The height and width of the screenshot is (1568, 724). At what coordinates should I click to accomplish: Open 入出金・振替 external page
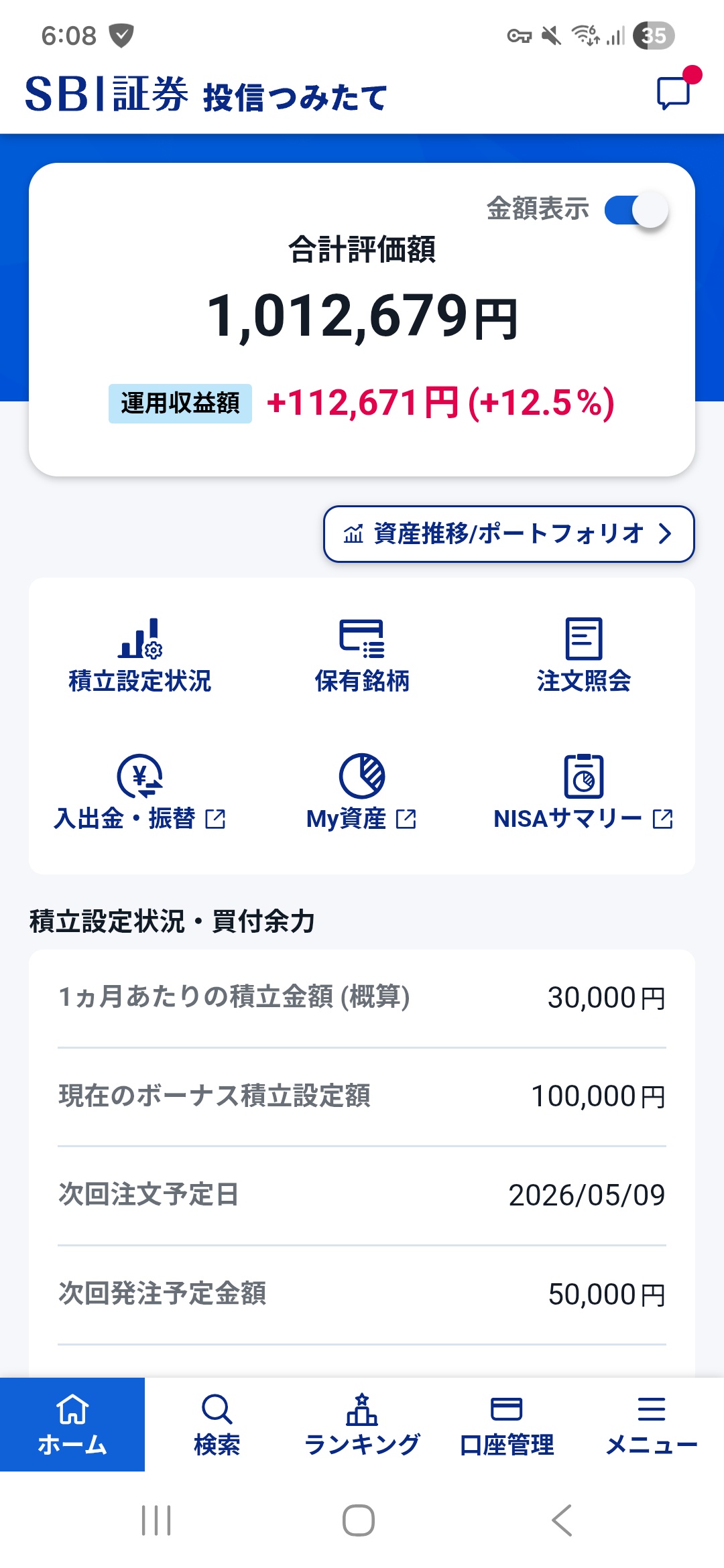pos(140,793)
